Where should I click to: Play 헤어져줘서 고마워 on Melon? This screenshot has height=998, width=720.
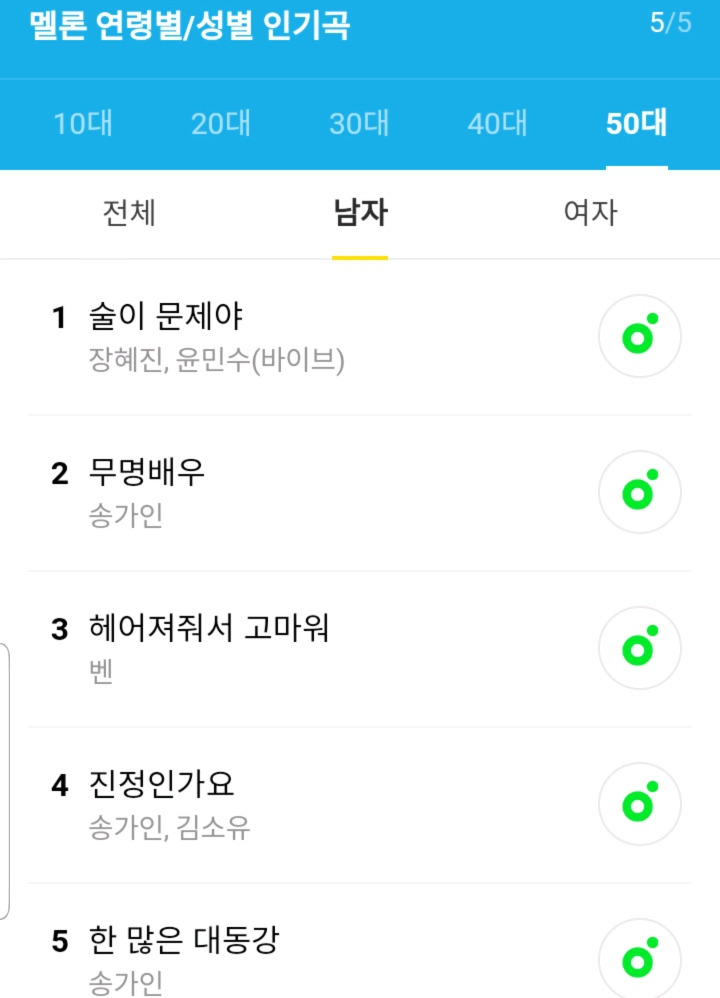pyautogui.click(x=639, y=648)
